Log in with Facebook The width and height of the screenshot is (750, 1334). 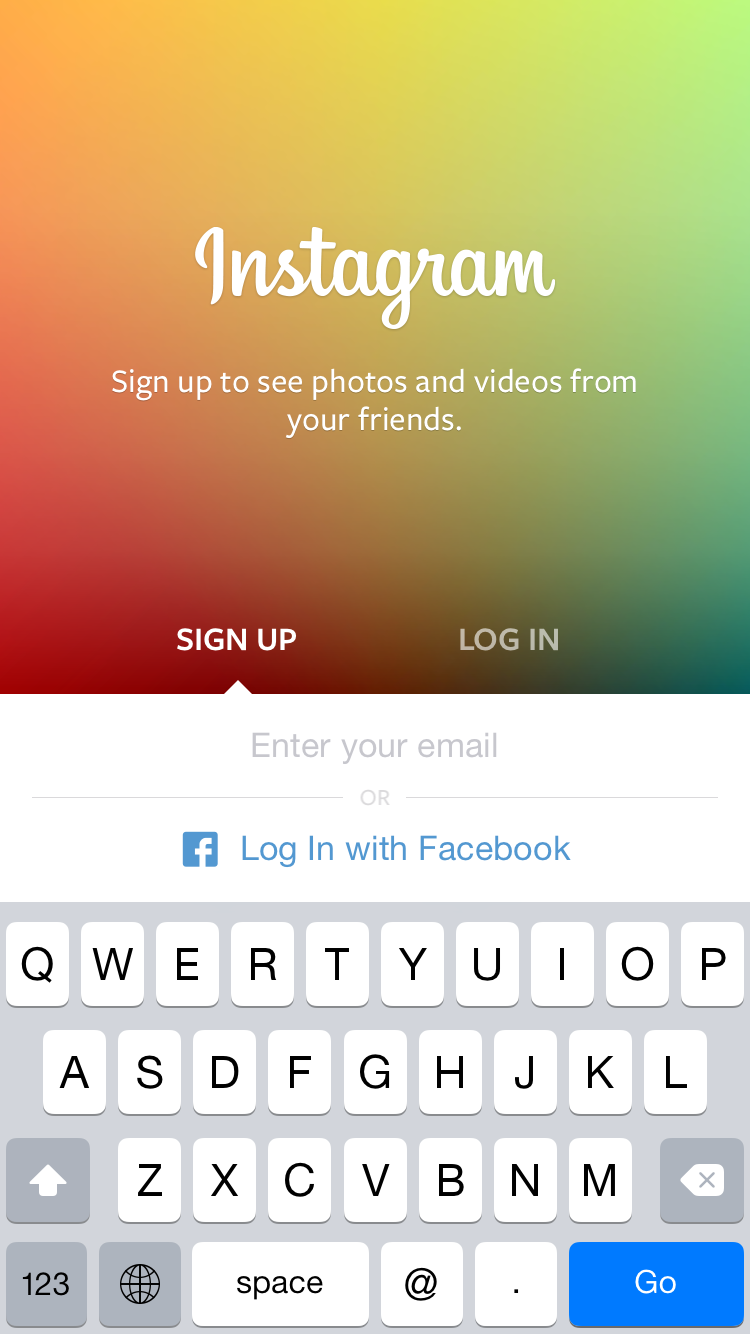(x=376, y=849)
